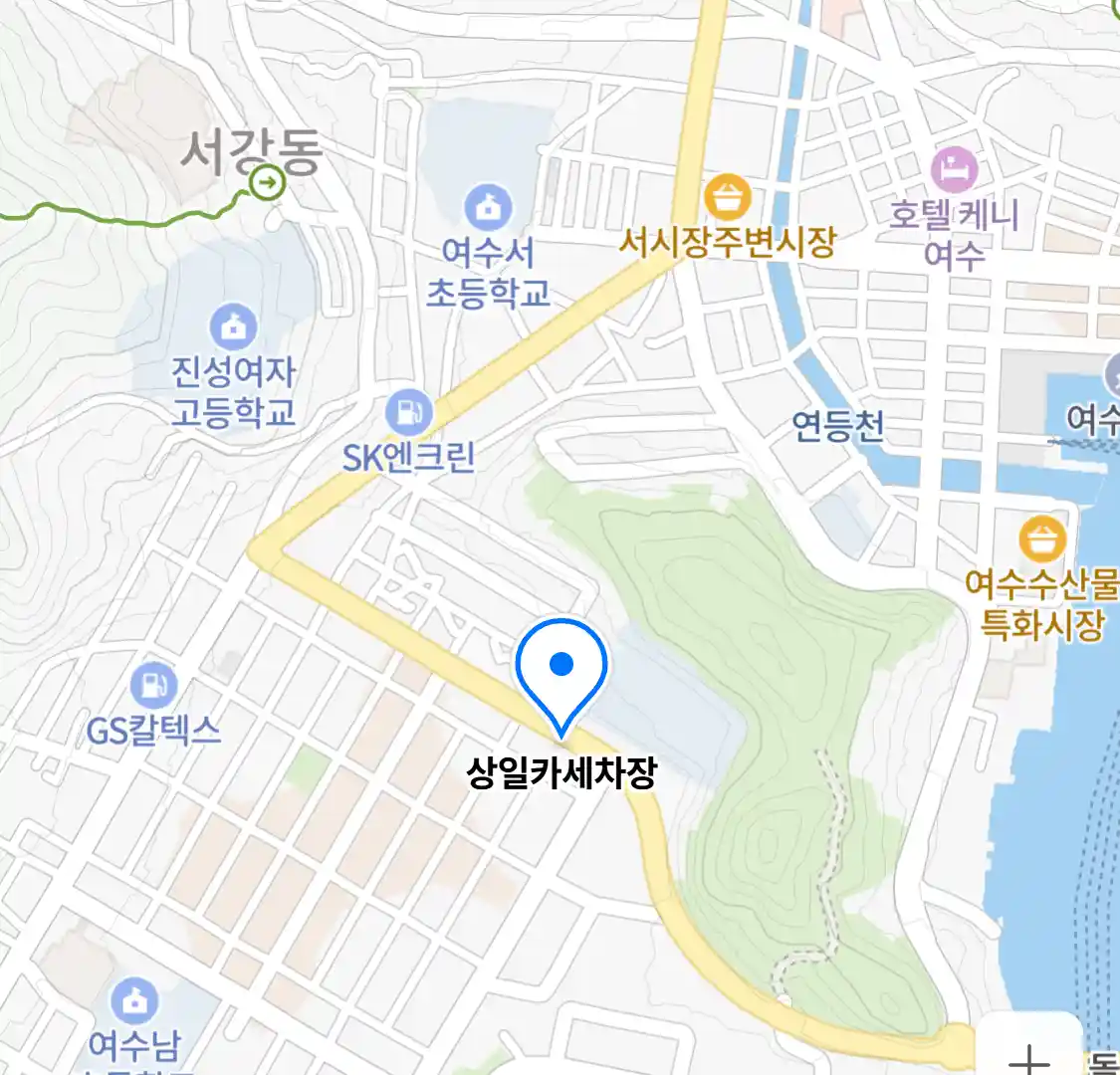The width and height of the screenshot is (1120, 1075).
Task: Tap the green trail arrow marker at 서강동
Action: [267, 183]
